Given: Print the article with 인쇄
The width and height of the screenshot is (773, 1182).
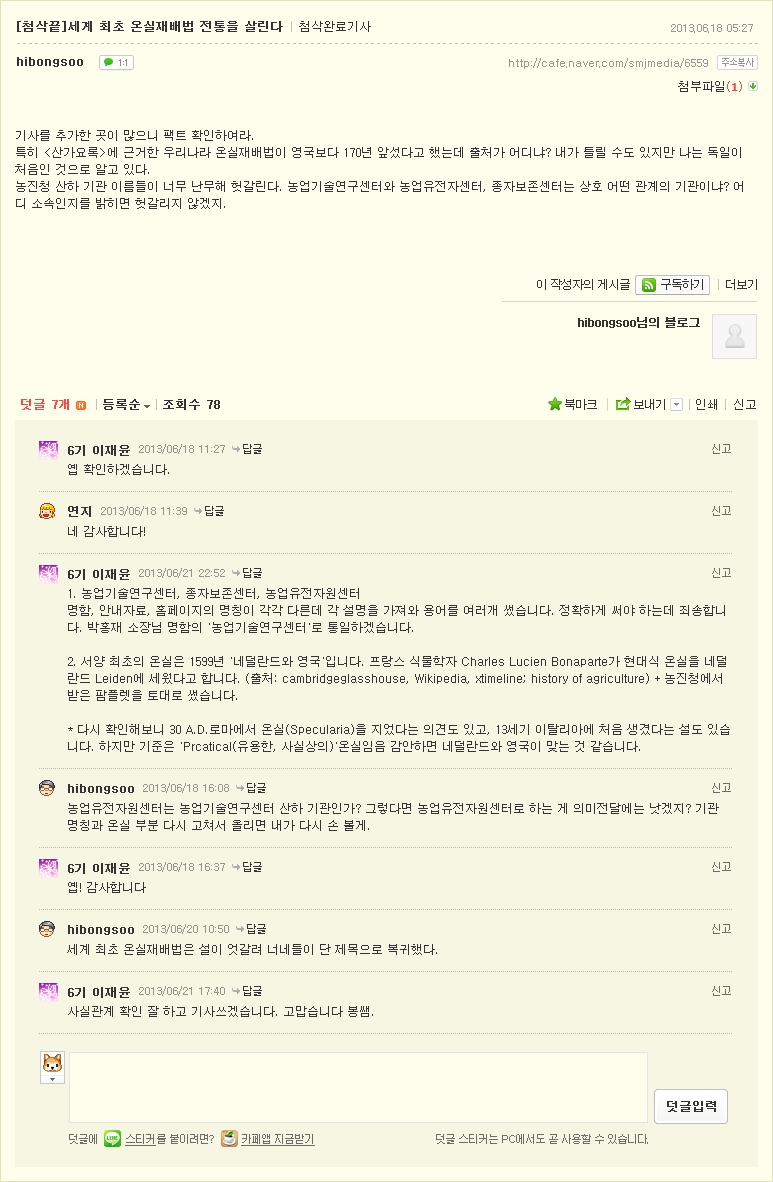Looking at the screenshot, I should (x=706, y=404).
